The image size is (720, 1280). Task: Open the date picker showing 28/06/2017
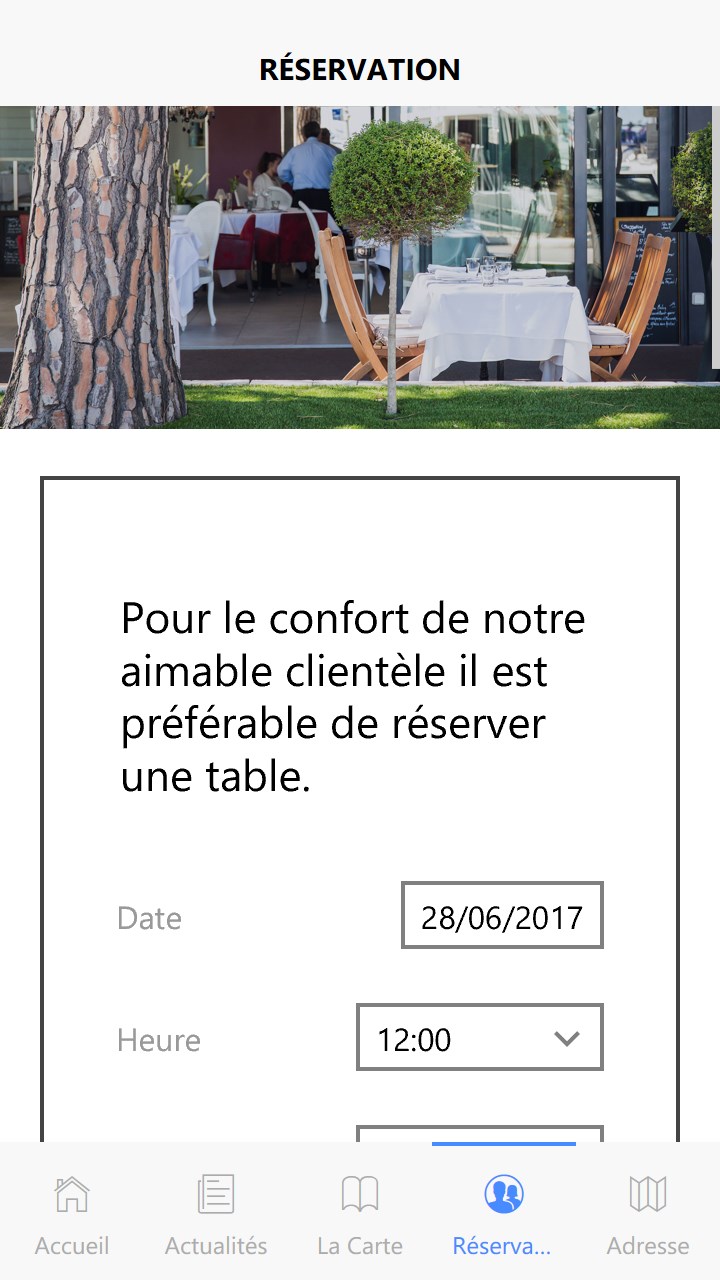click(x=502, y=915)
